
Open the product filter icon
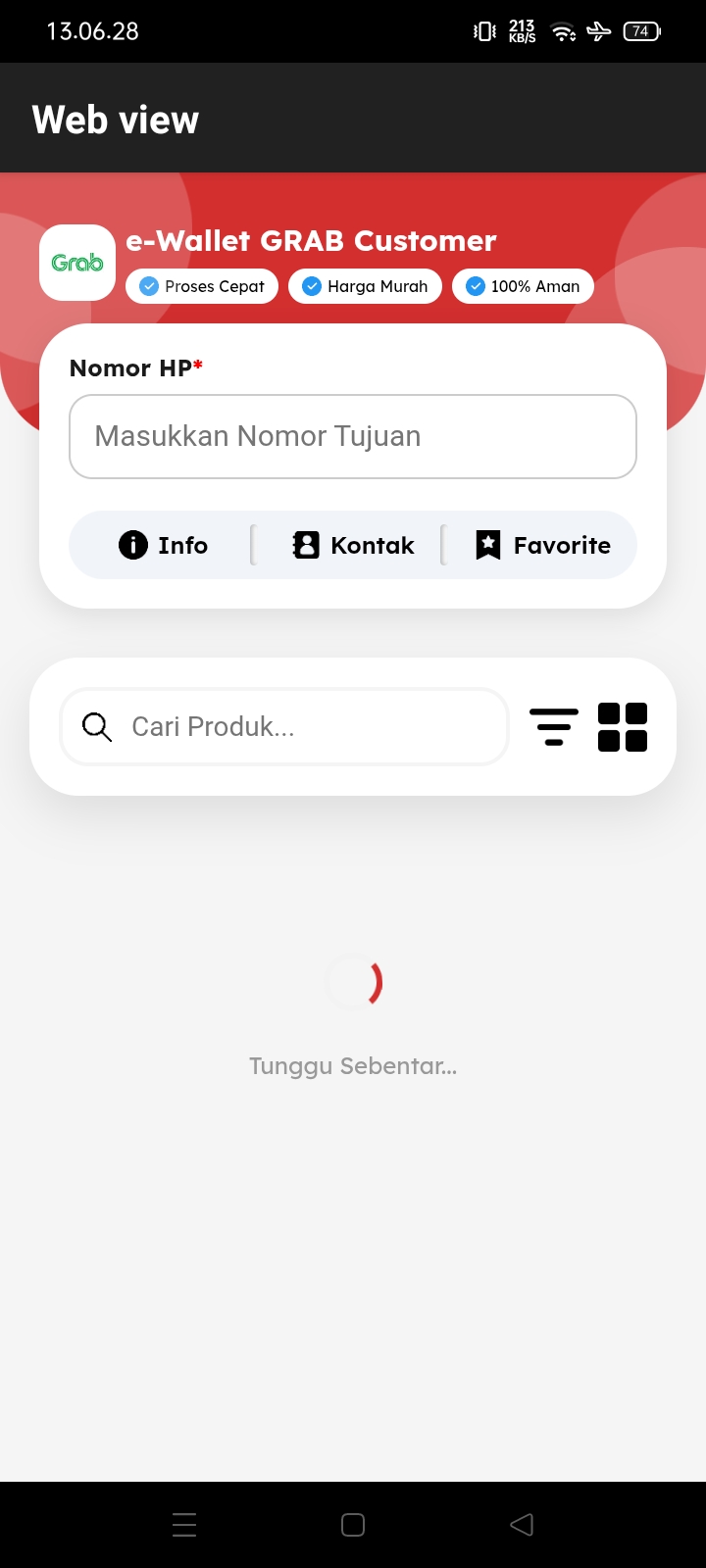click(554, 727)
